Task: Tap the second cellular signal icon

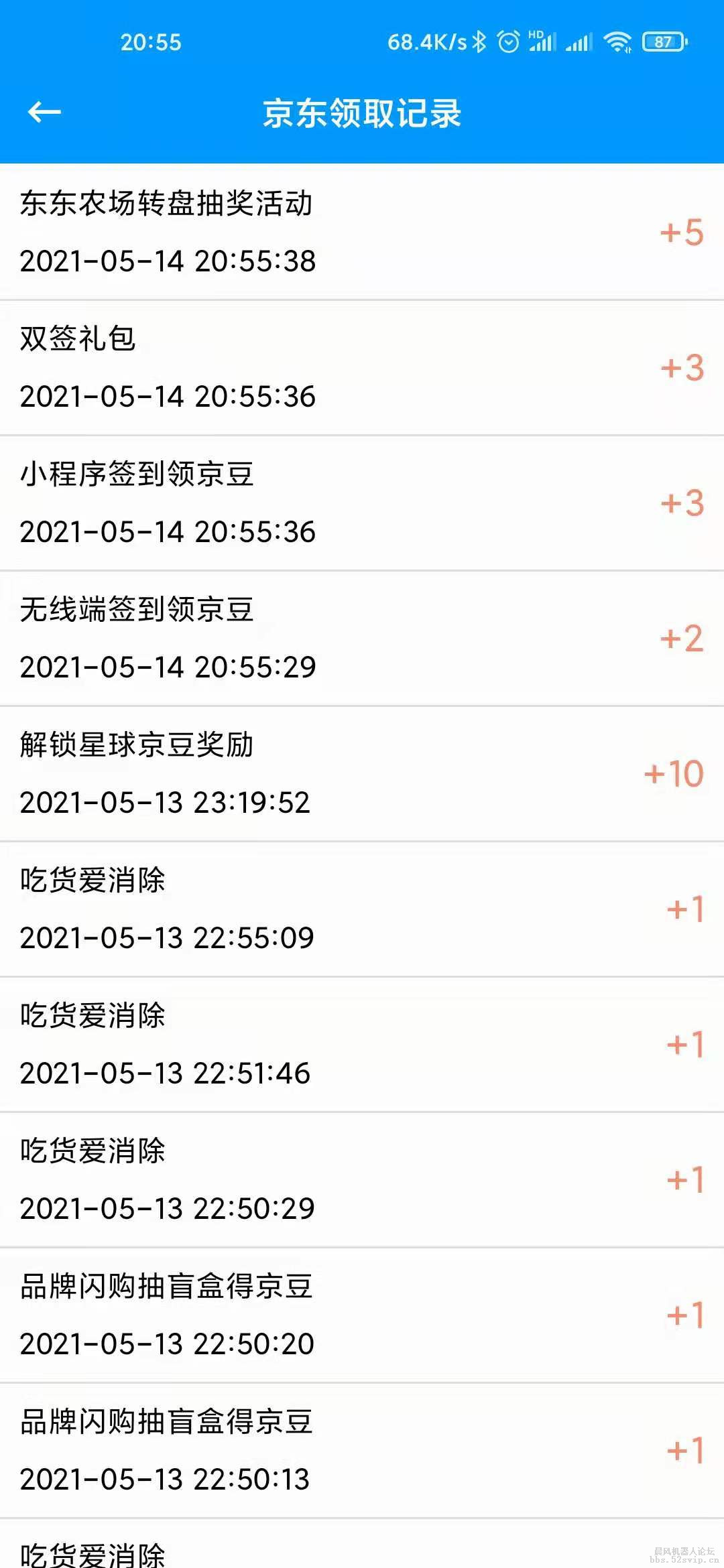Action: (578, 42)
